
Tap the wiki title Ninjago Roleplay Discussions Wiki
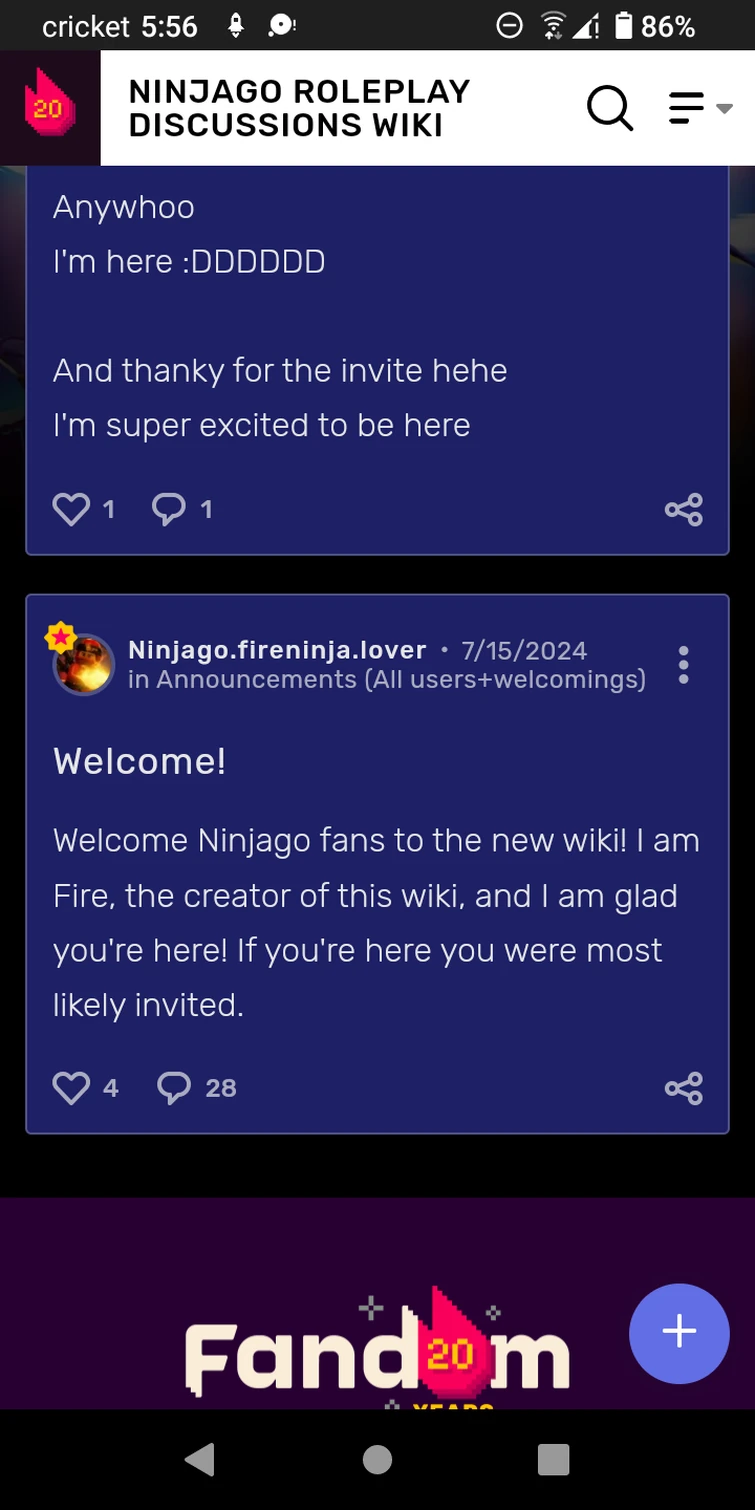tap(298, 107)
